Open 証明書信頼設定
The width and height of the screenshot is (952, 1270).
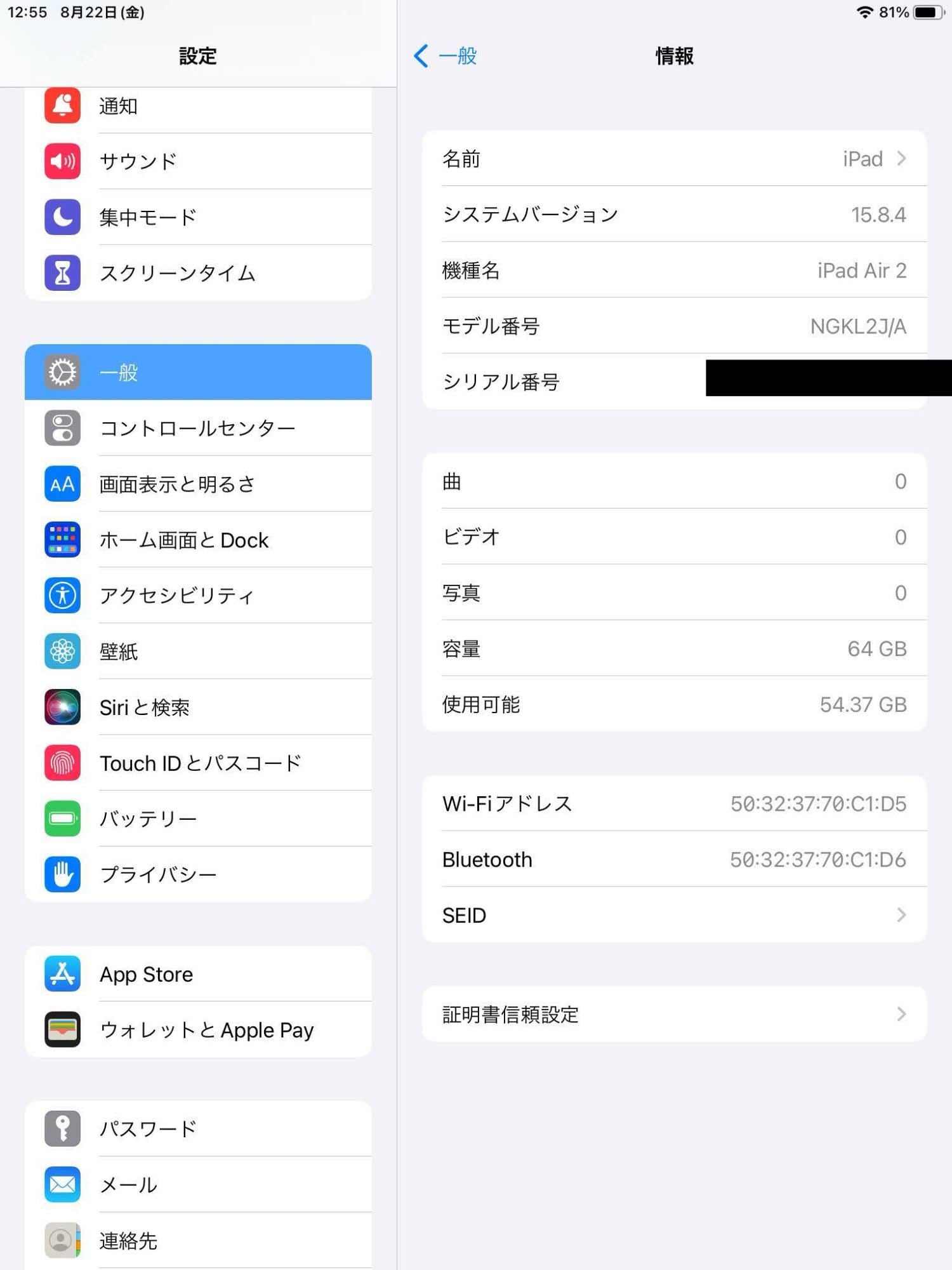point(674,1014)
